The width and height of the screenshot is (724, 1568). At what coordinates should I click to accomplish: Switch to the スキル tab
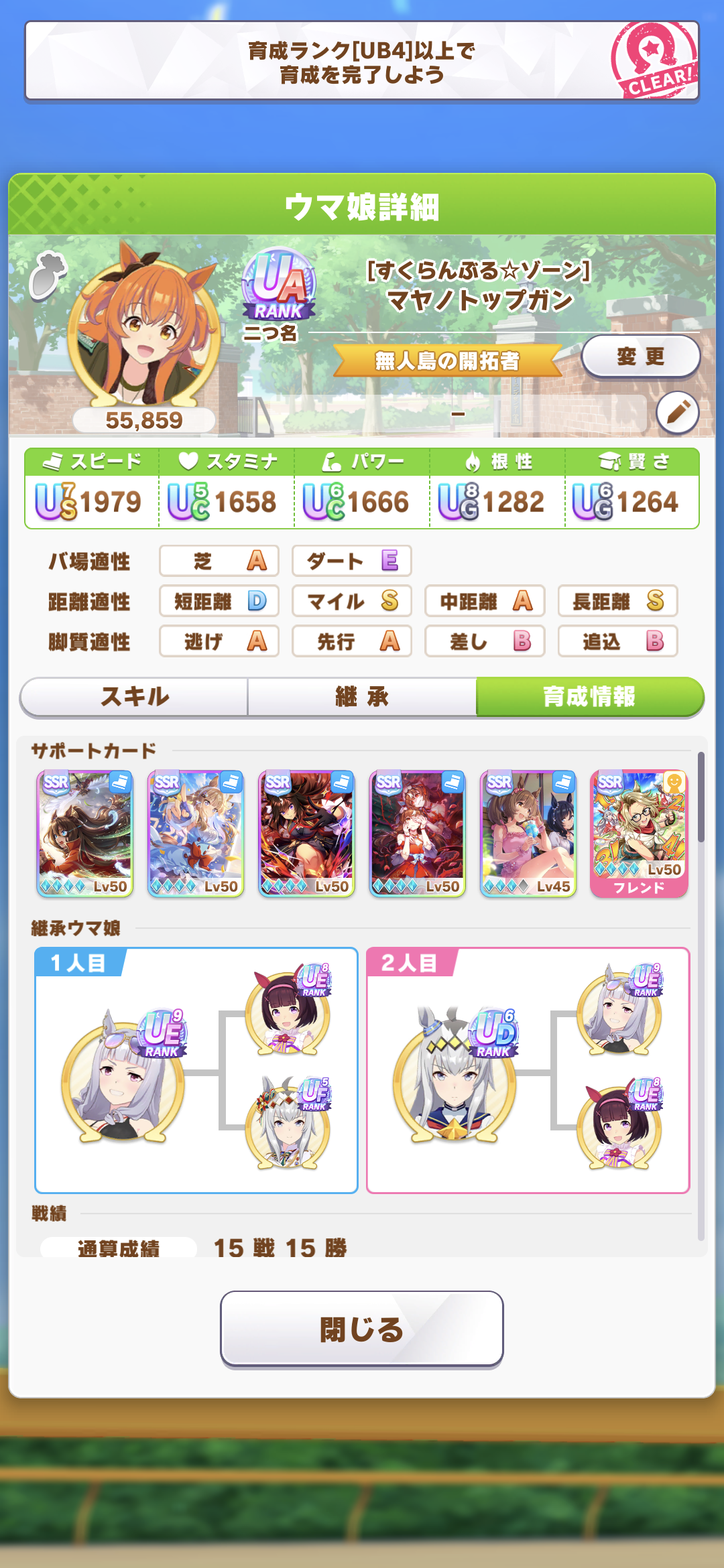click(x=134, y=697)
